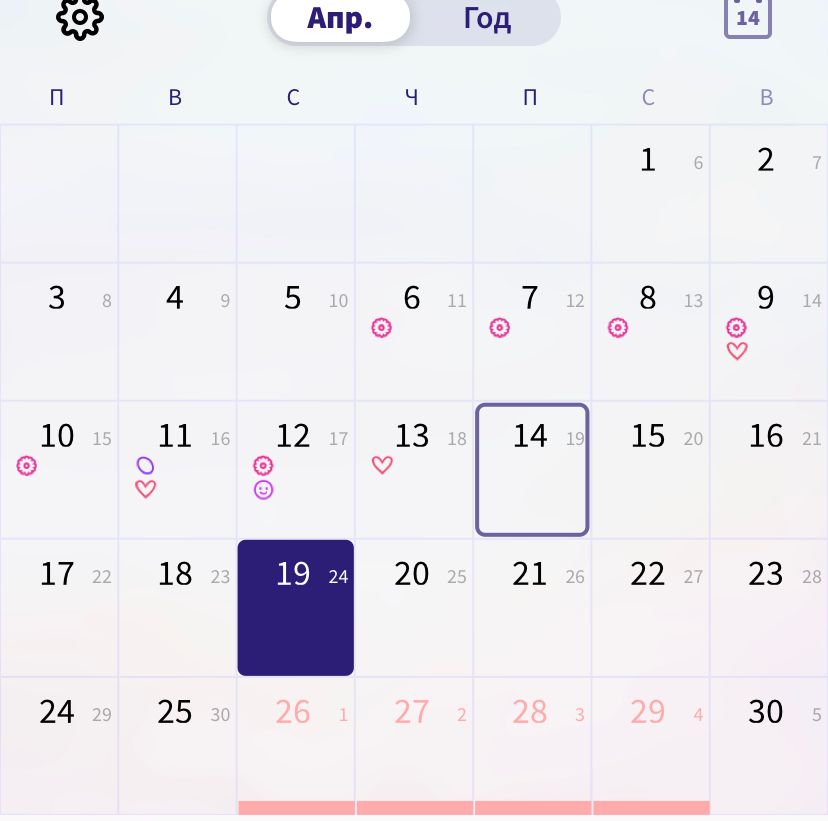The height and width of the screenshot is (821, 828).
Task: Open April 12 with the smiley mark
Action: click(x=295, y=469)
